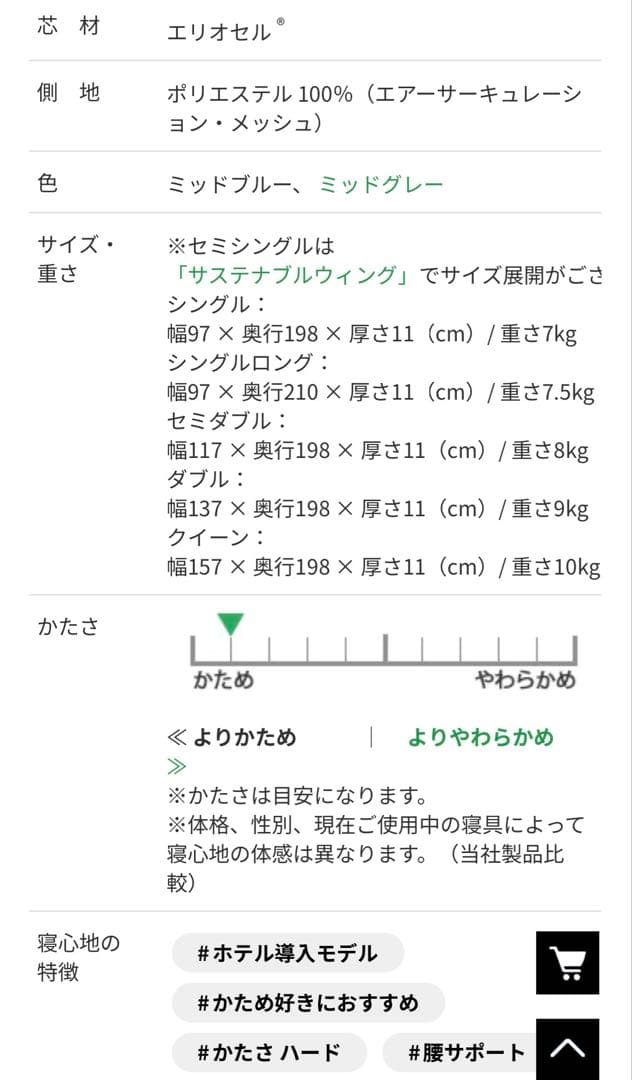
Task: Open the ミッドグレー color link
Action: [381, 184]
